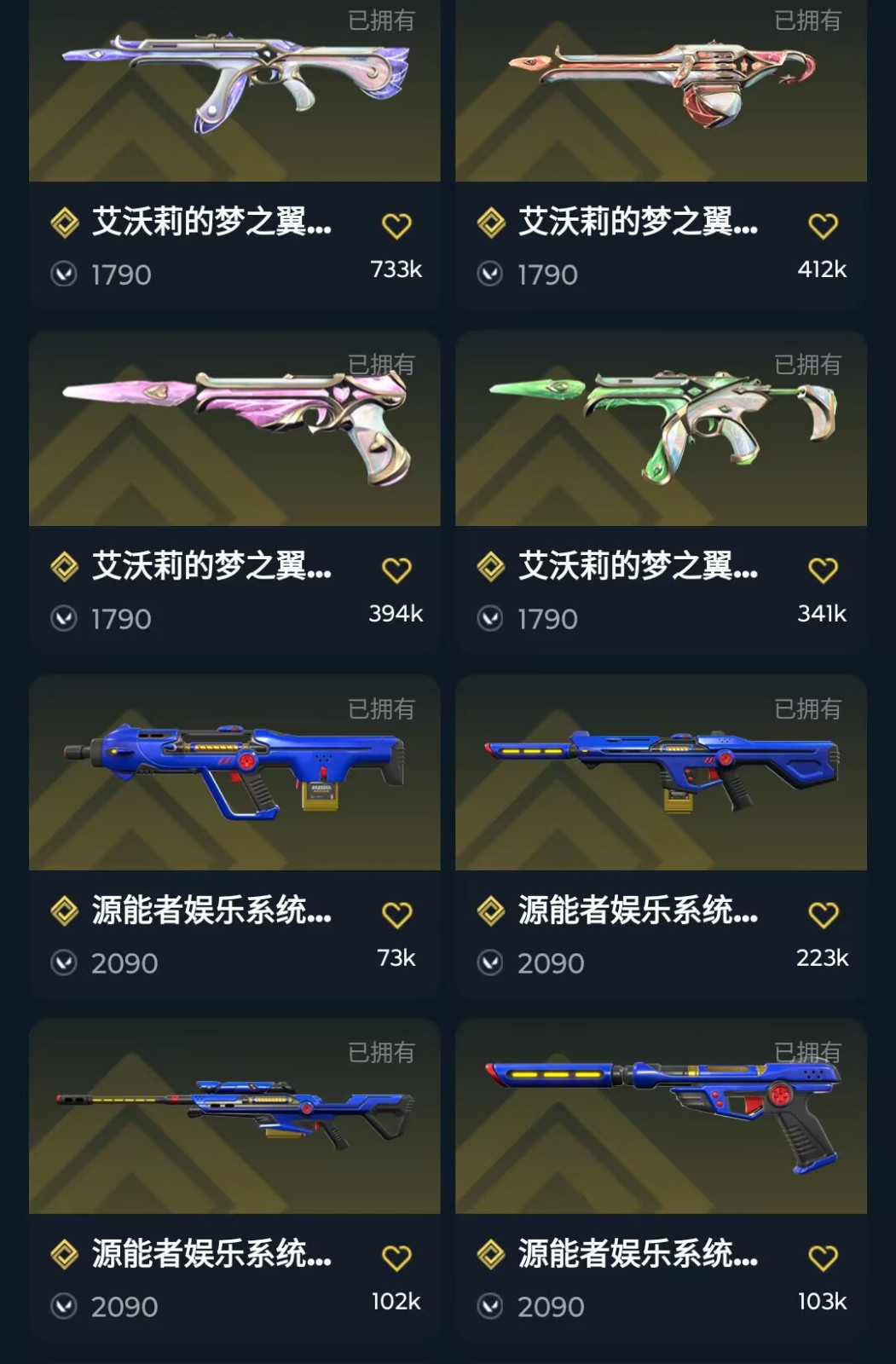Viewport: 896px width, 1364px height.
Task: Like the 艾沃莉的梦之翼 skin showing 412k
Action: point(823,226)
